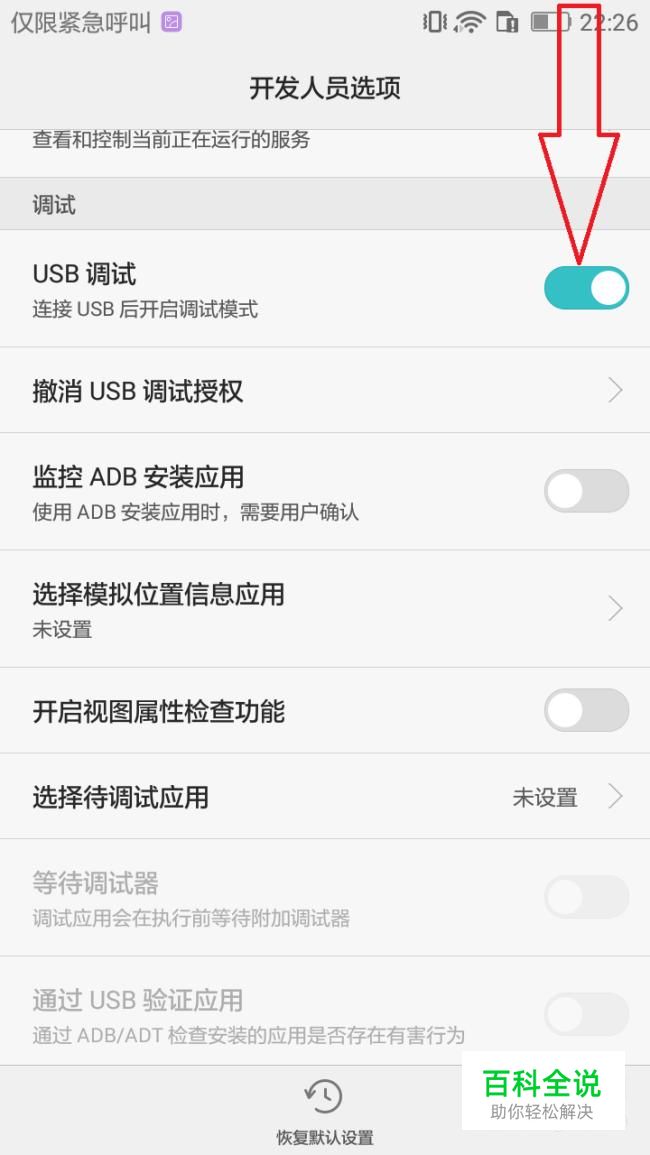Enable 监控 ADB 安装应用 toggle

click(586, 491)
